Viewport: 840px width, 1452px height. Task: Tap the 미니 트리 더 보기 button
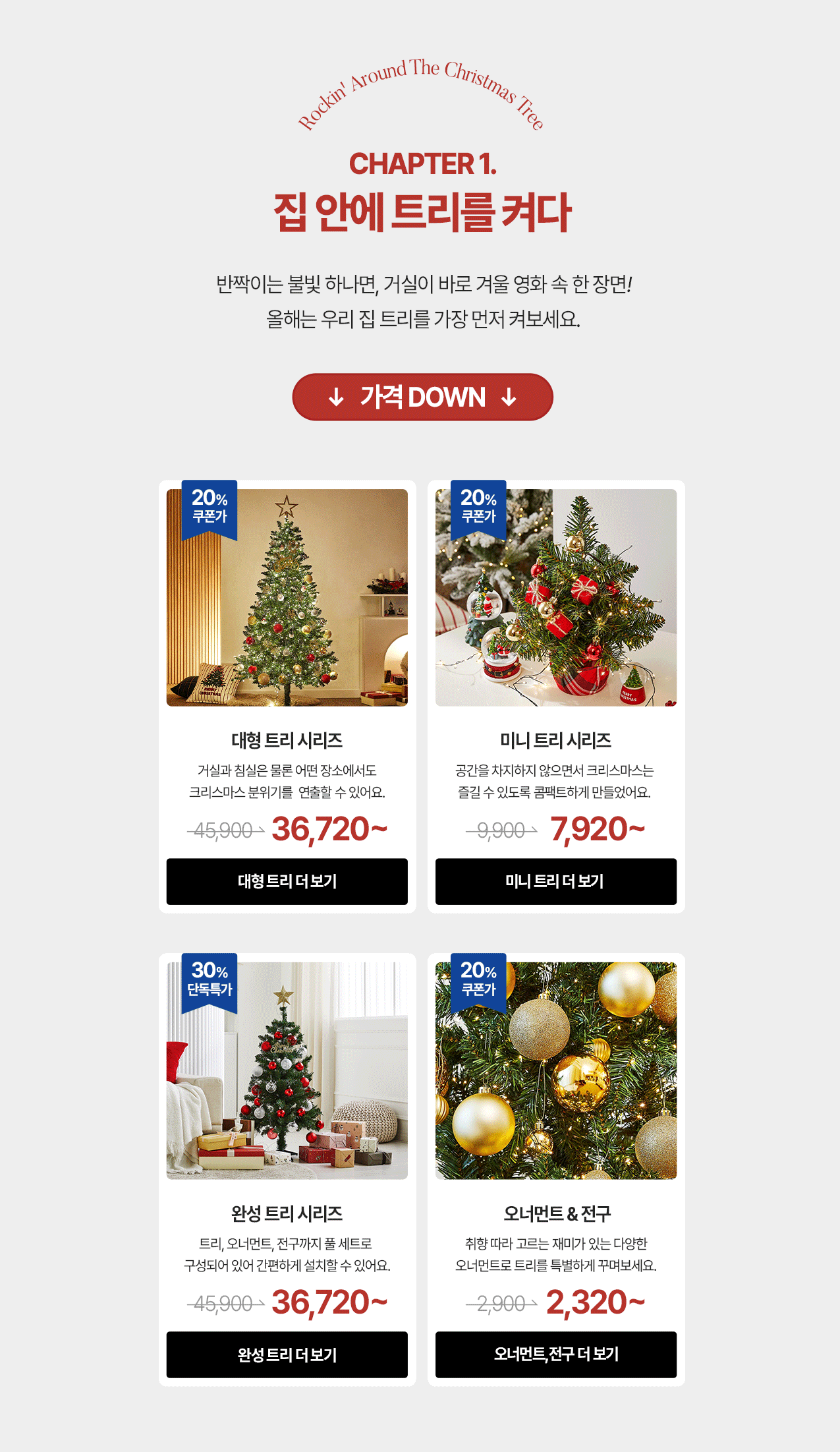point(555,881)
